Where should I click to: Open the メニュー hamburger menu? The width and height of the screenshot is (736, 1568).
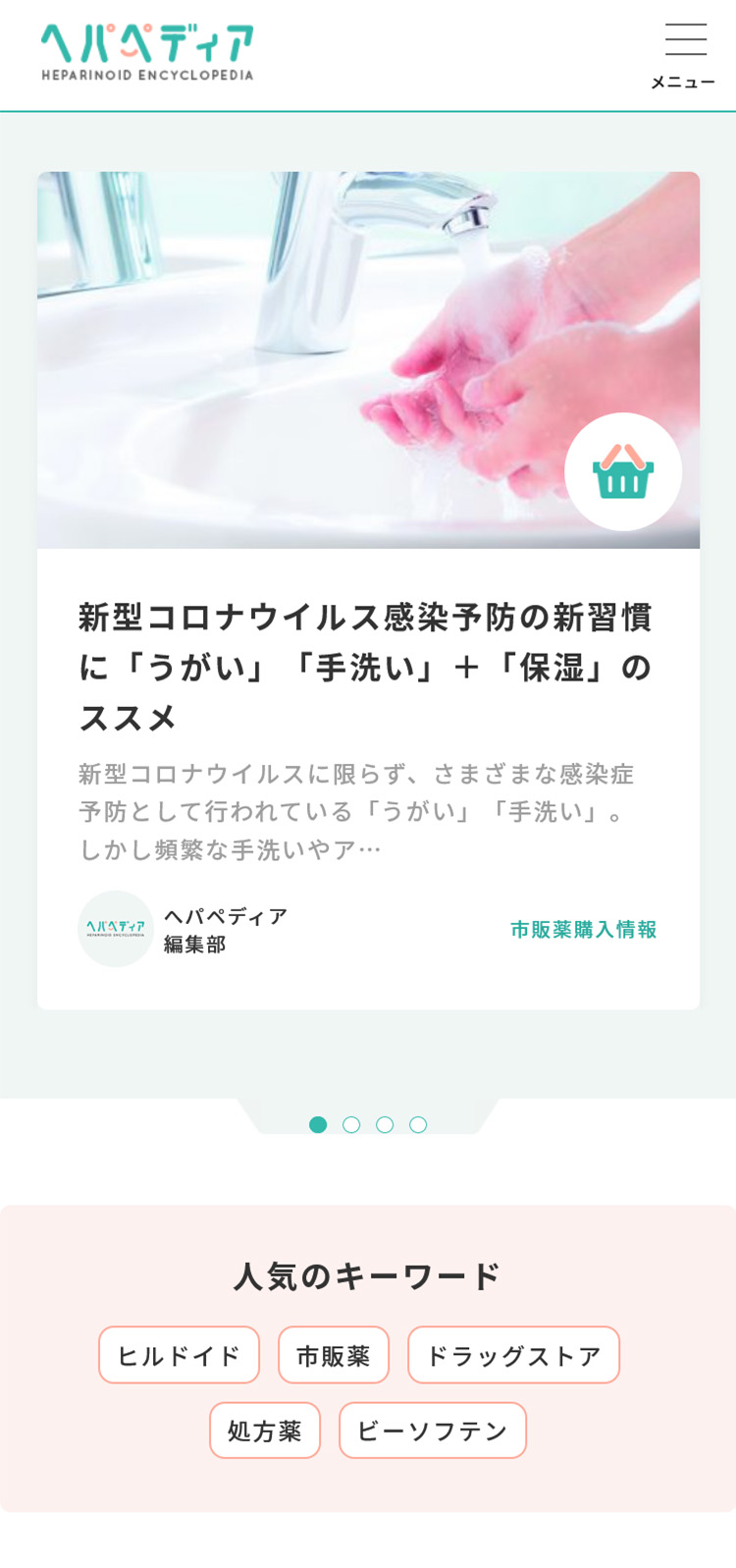684,55
